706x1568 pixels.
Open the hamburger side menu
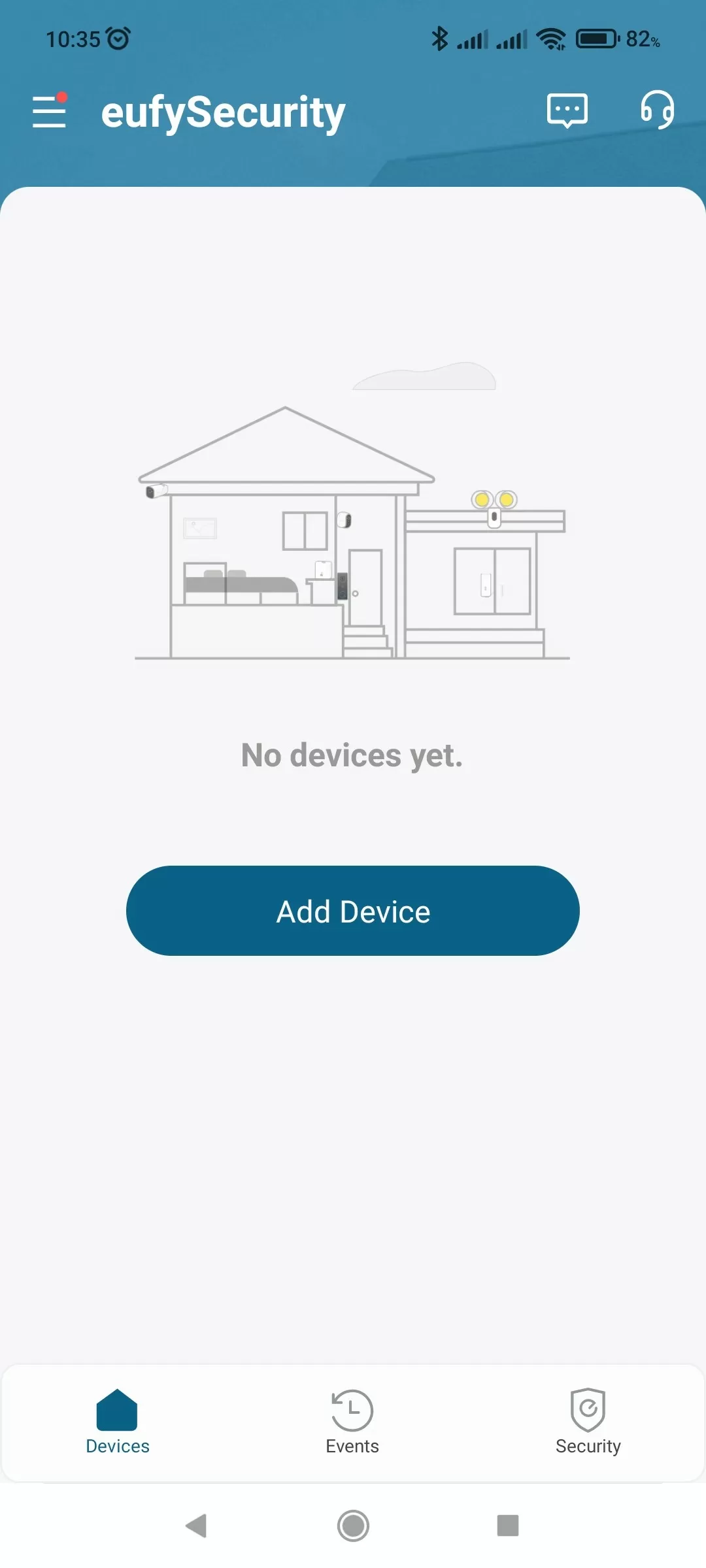(x=50, y=111)
